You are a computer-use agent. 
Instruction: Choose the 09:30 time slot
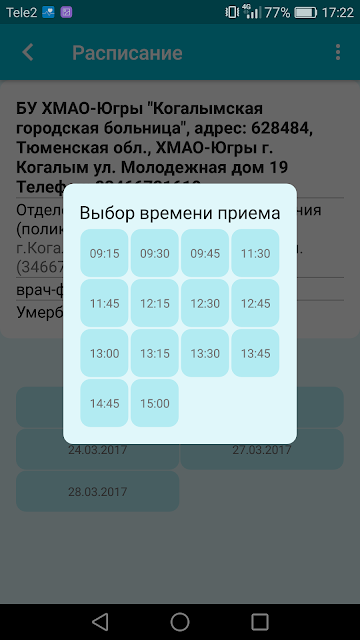[x=155, y=253]
